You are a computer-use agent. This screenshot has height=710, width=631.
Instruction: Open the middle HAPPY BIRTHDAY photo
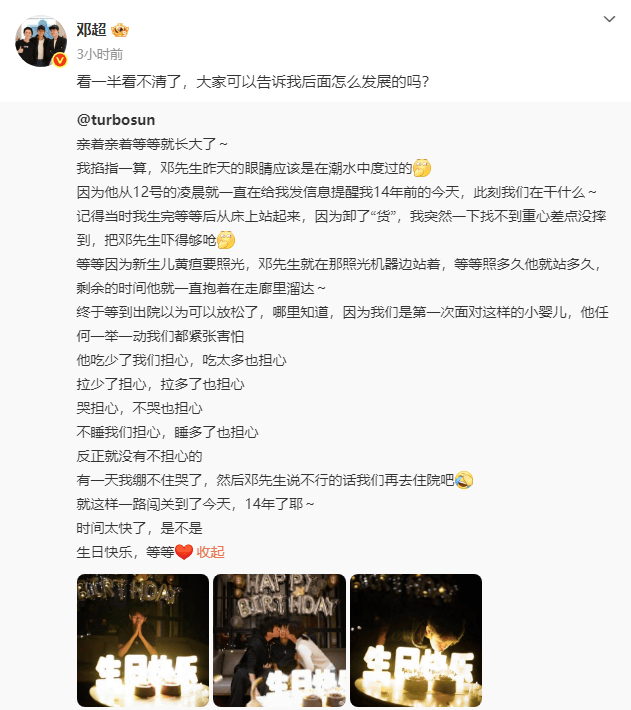[x=280, y=640]
